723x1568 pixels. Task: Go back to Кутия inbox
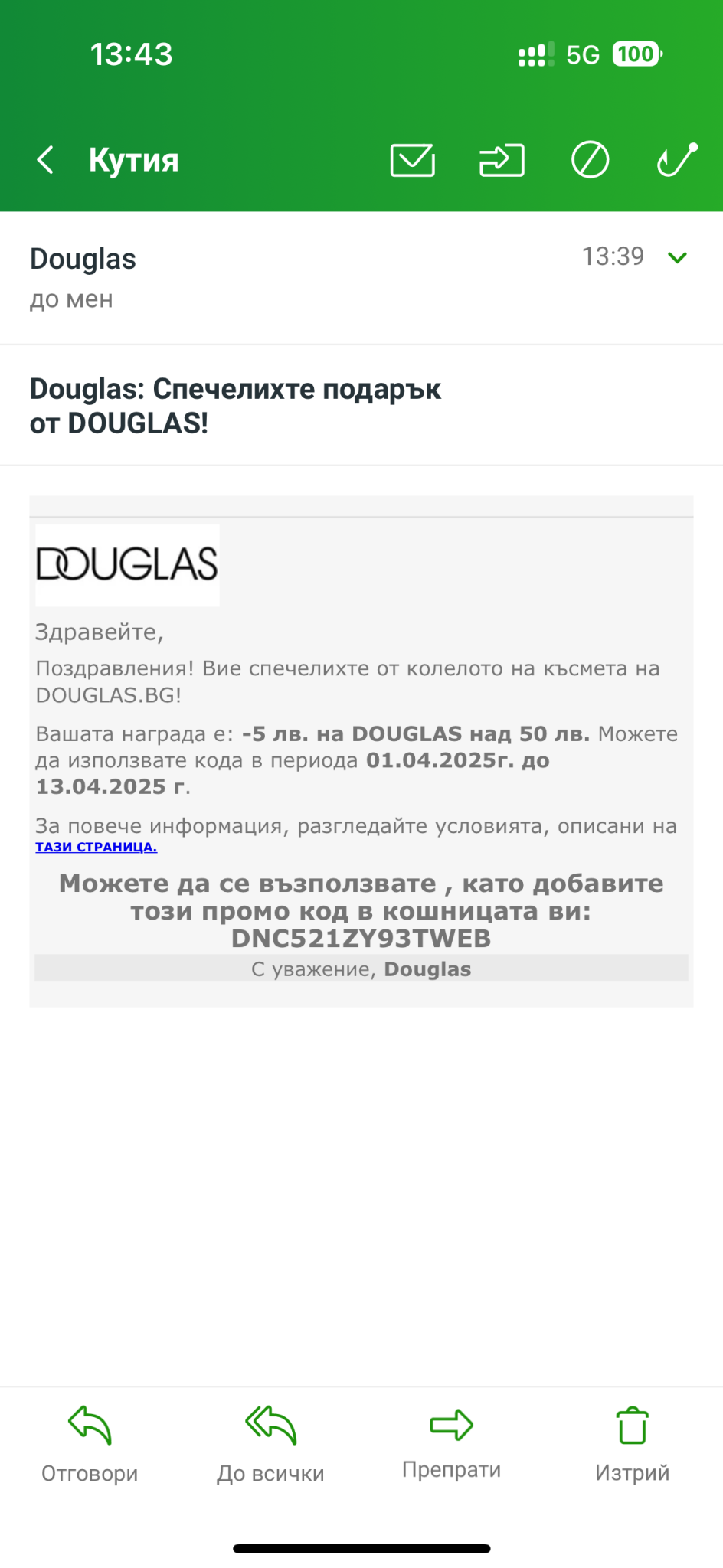[107, 160]
